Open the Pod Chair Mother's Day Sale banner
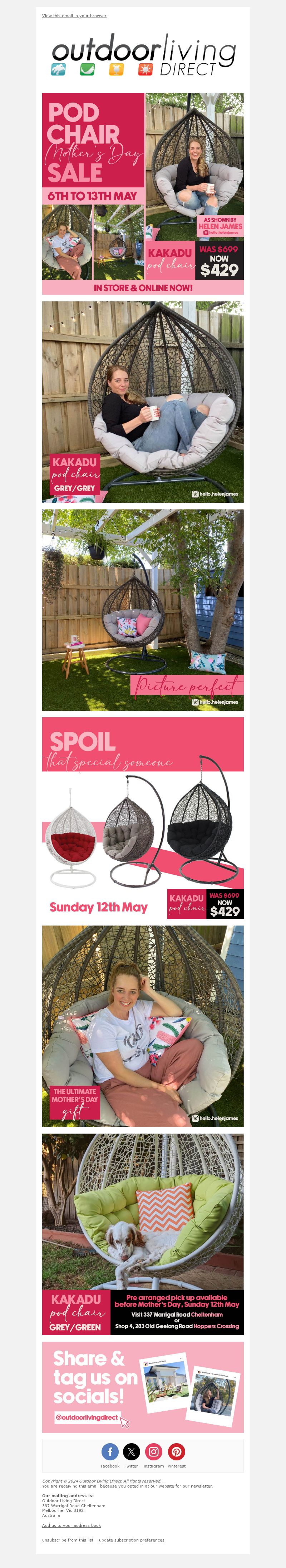The height and width of the screenshot is (1568, 286). coord(142,193)
